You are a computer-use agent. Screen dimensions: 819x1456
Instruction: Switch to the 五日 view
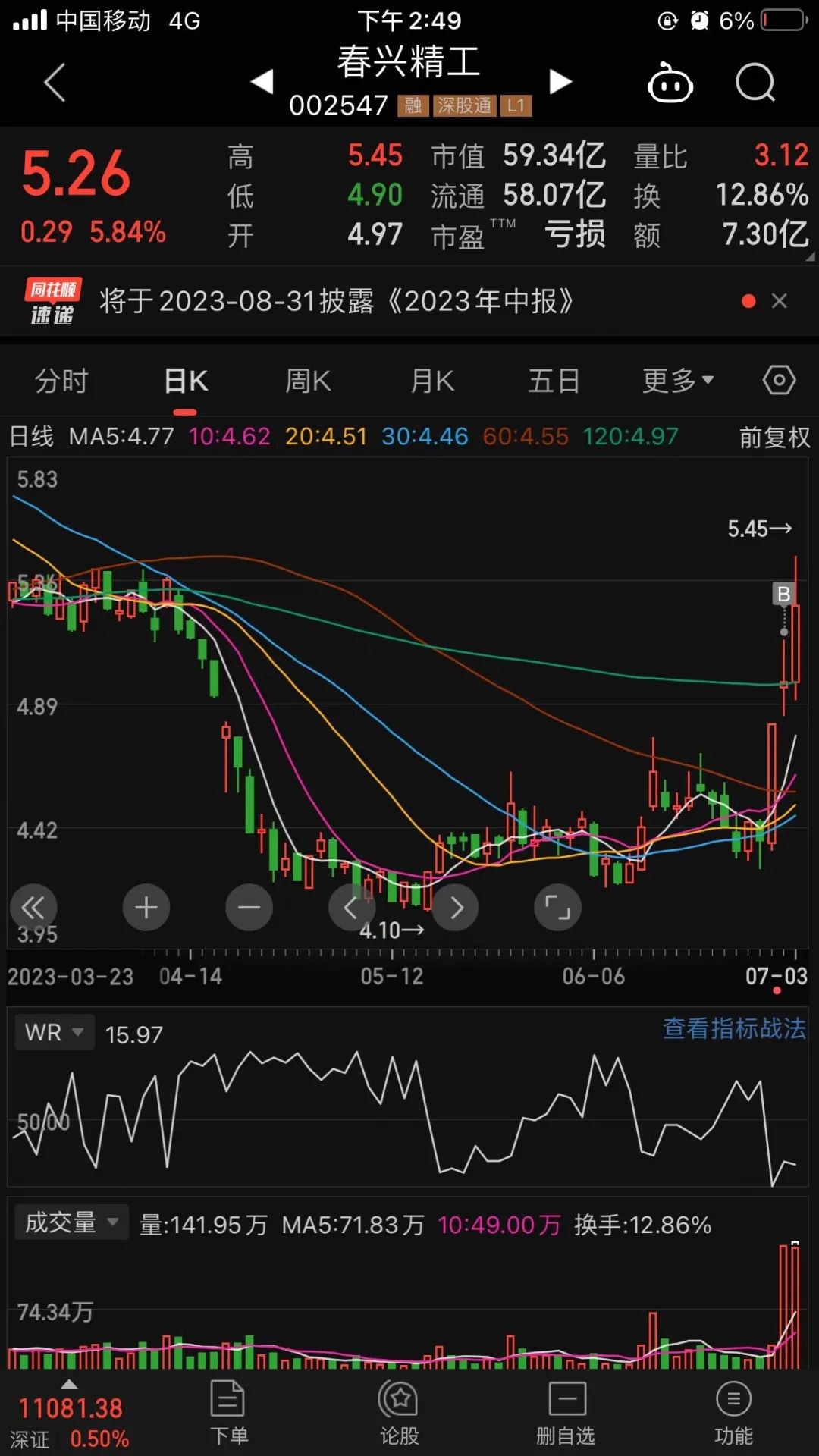point(554,381)
